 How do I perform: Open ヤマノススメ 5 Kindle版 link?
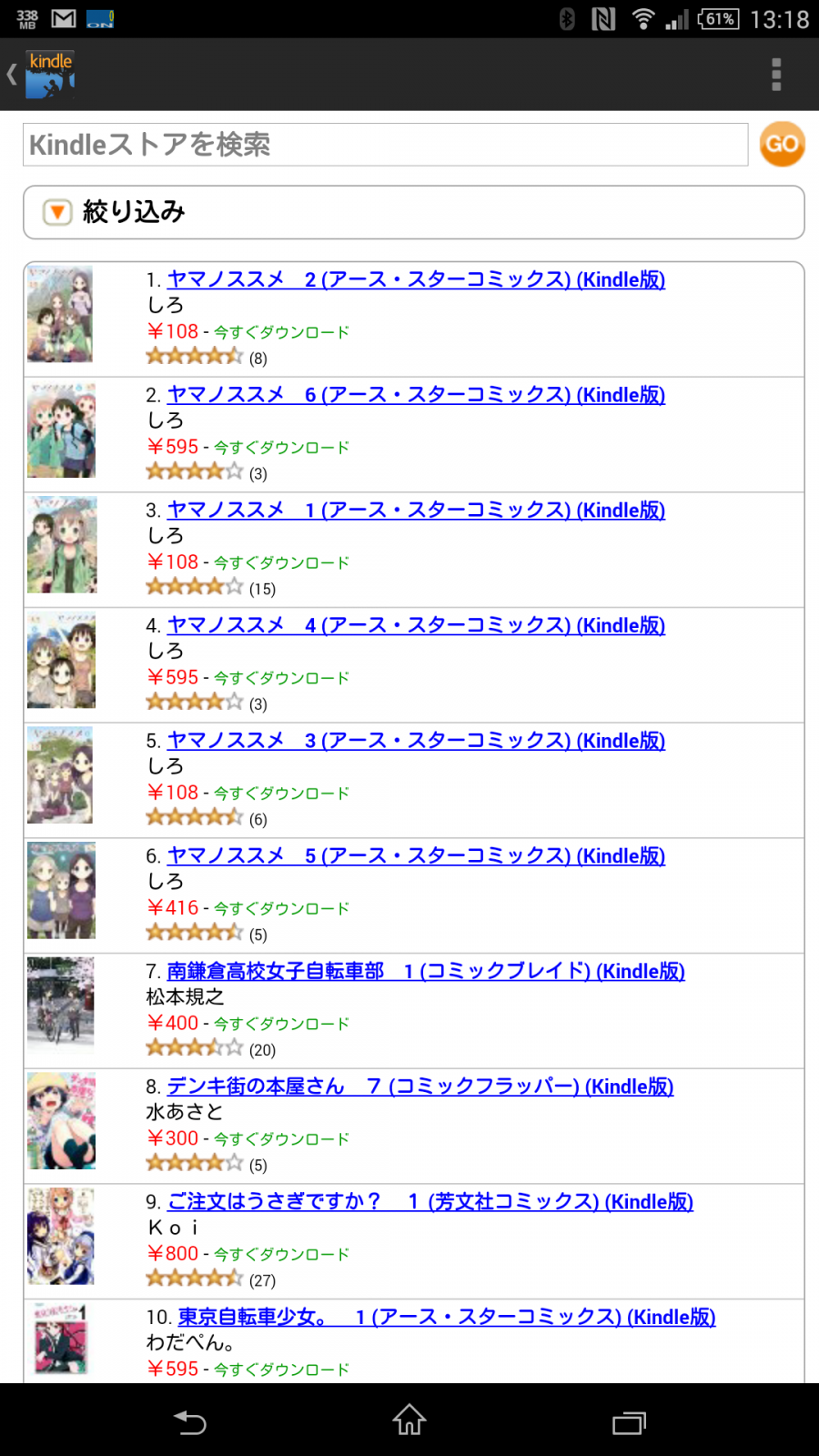[x=416, y=855]
